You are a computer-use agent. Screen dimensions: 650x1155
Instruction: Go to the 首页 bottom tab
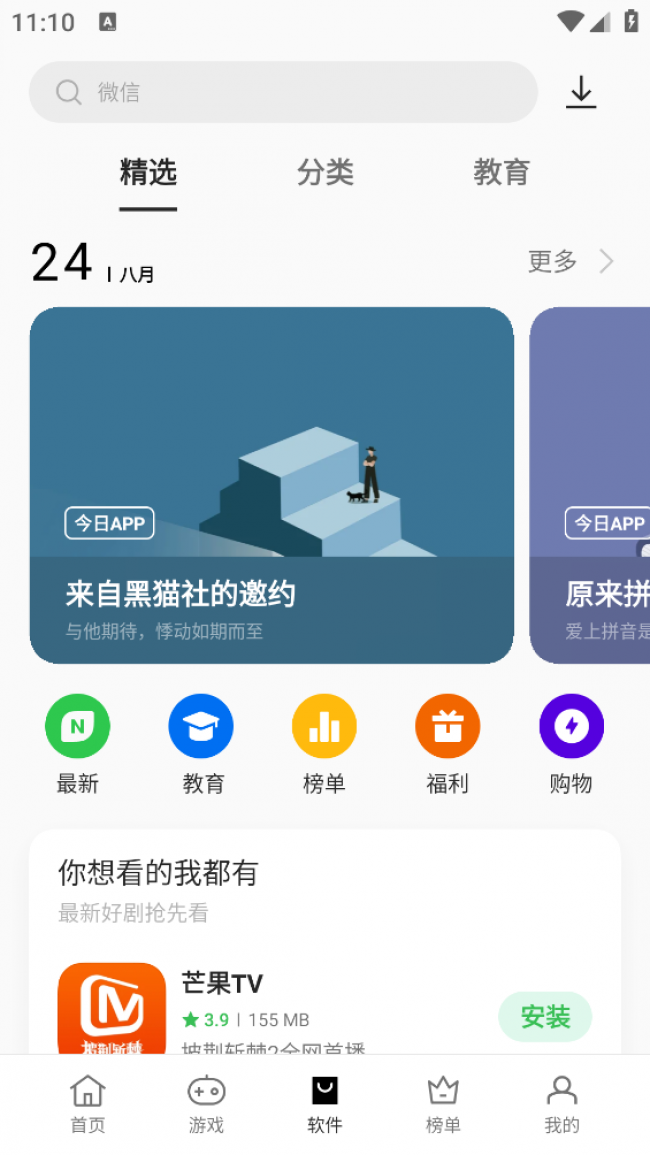tap(87, 1104)
